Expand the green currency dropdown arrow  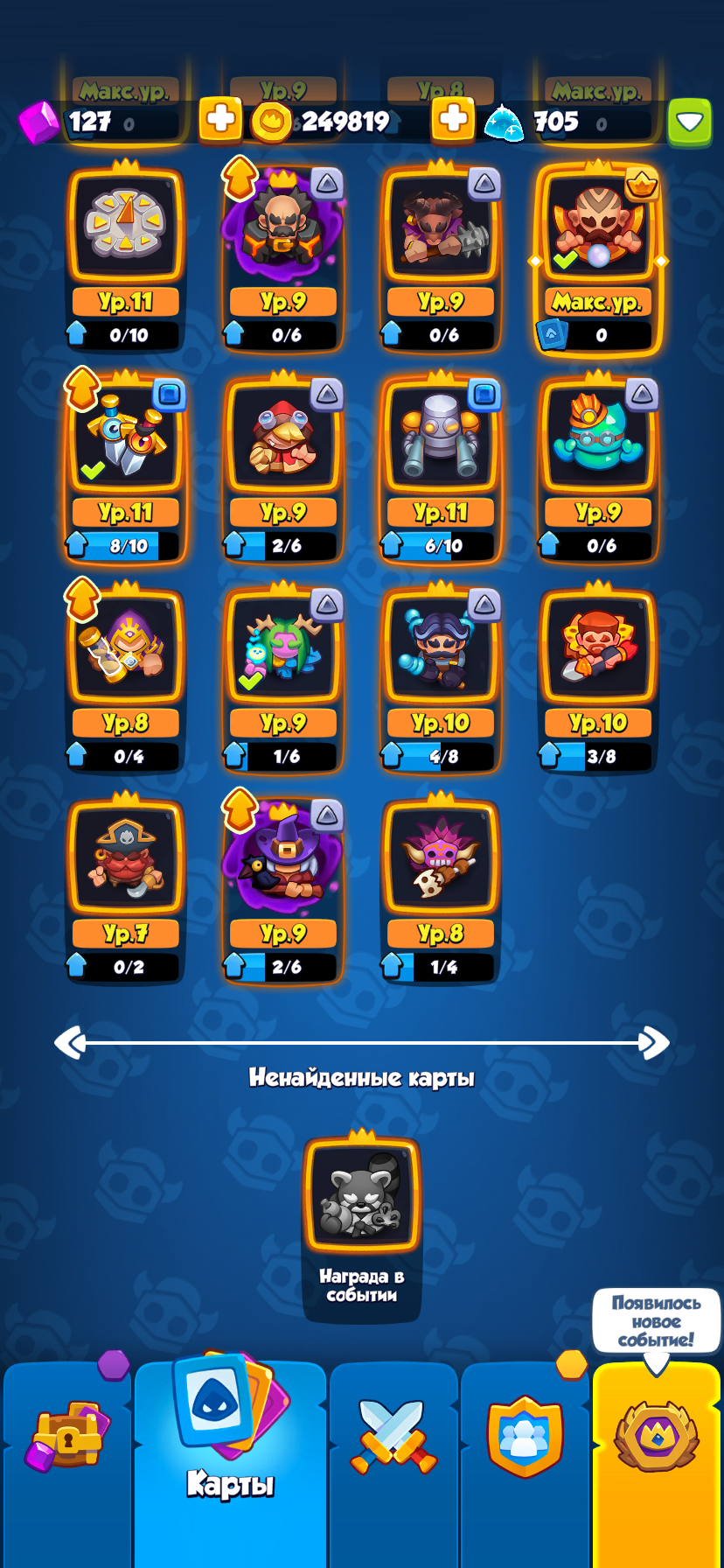click(690, 121)
